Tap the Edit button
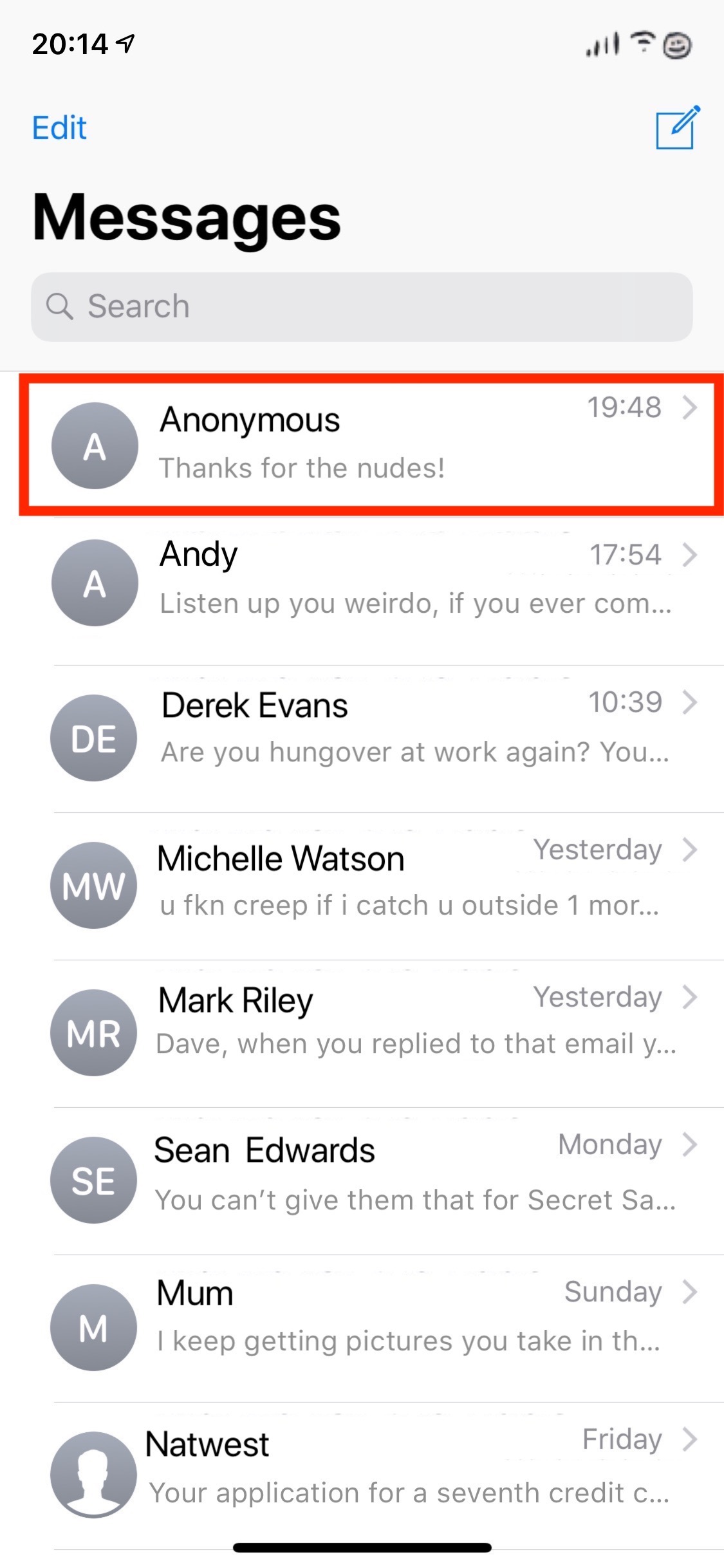 59,127
